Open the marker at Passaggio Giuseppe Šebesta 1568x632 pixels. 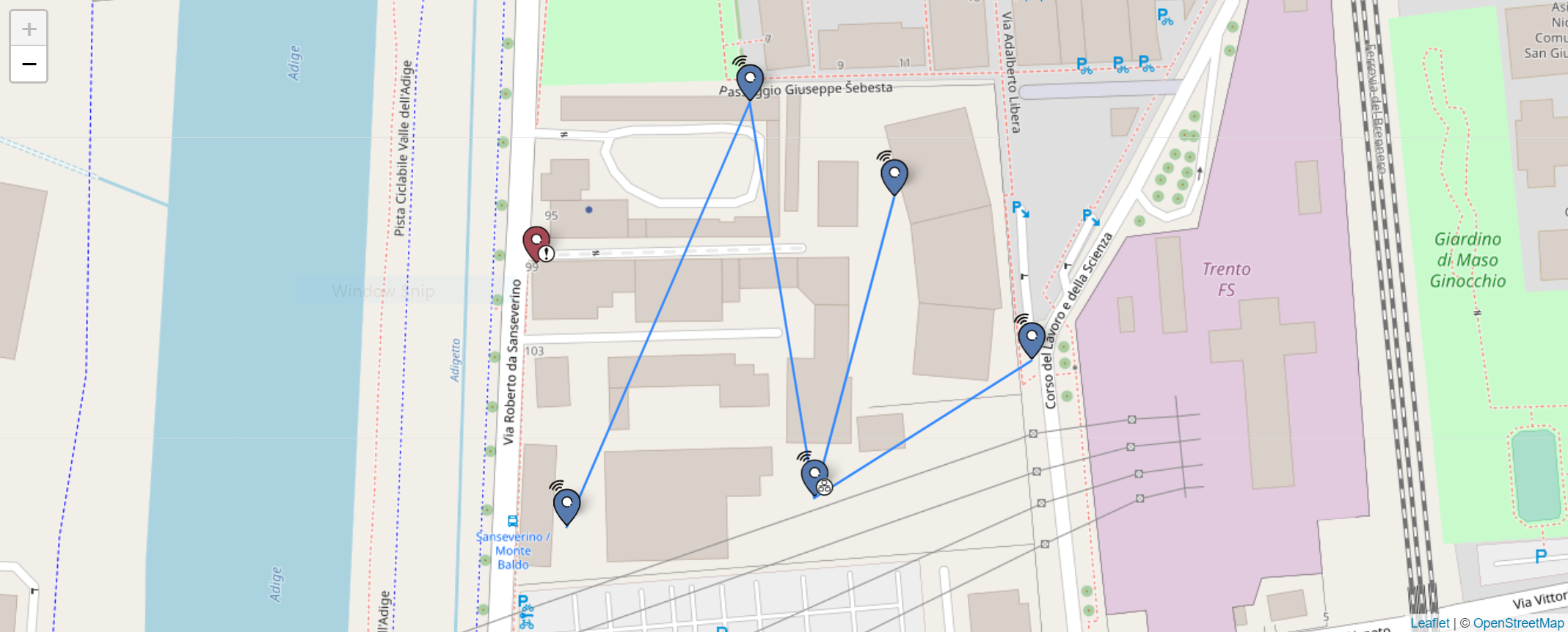pyautogui.click(x=750, y=81)
